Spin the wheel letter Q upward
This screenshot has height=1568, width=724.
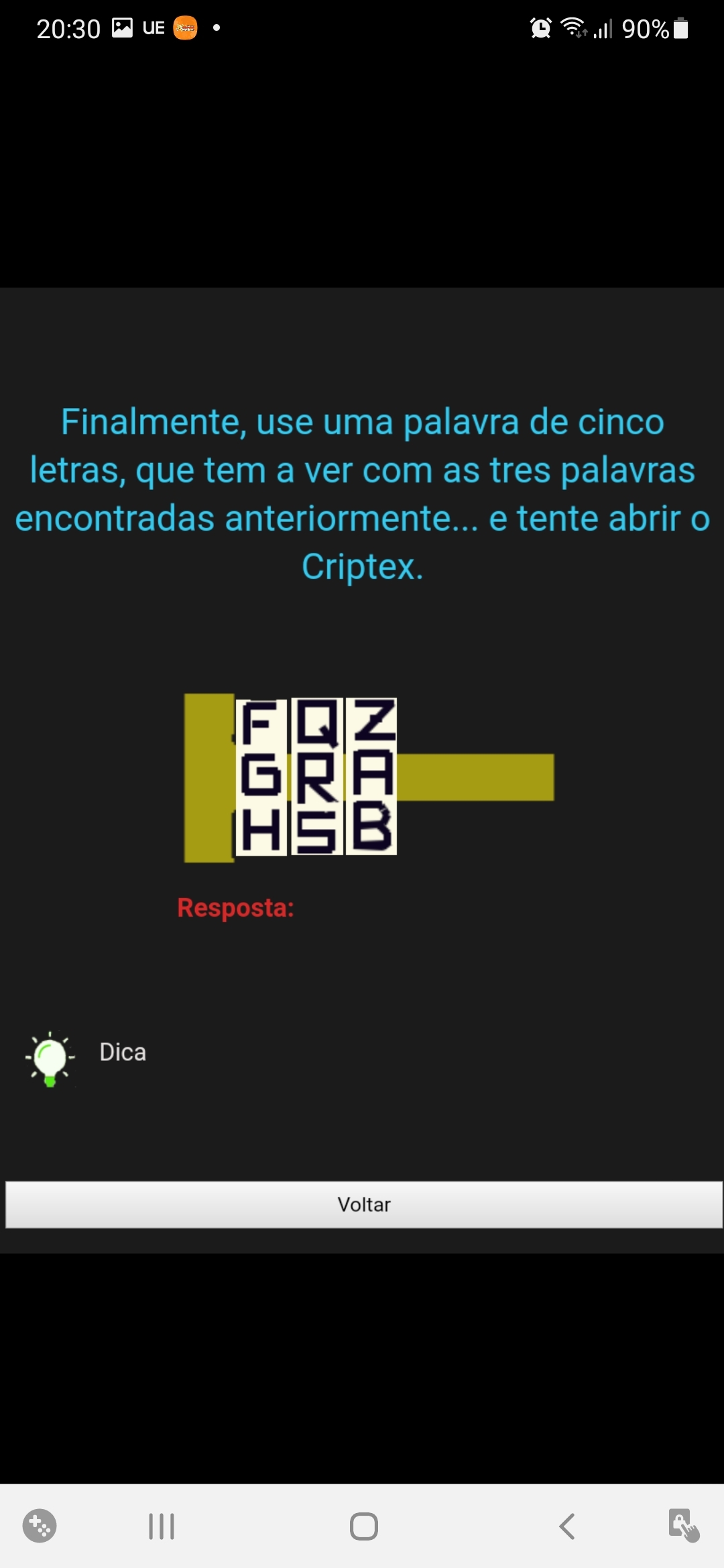(316, 724)
